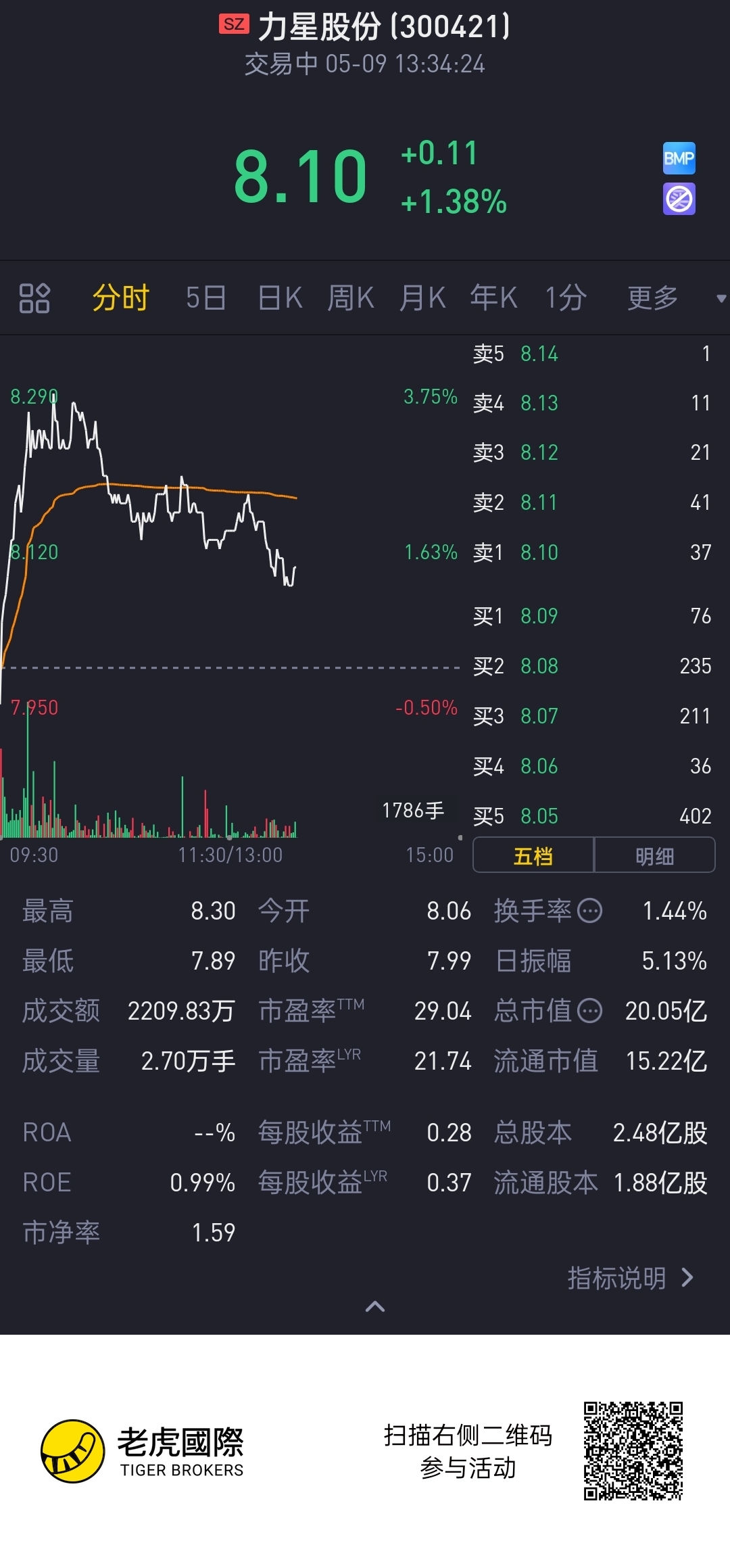Collapse the stock metrics panel
This screenshot has width=730, height=1568.
point(375,1306)
